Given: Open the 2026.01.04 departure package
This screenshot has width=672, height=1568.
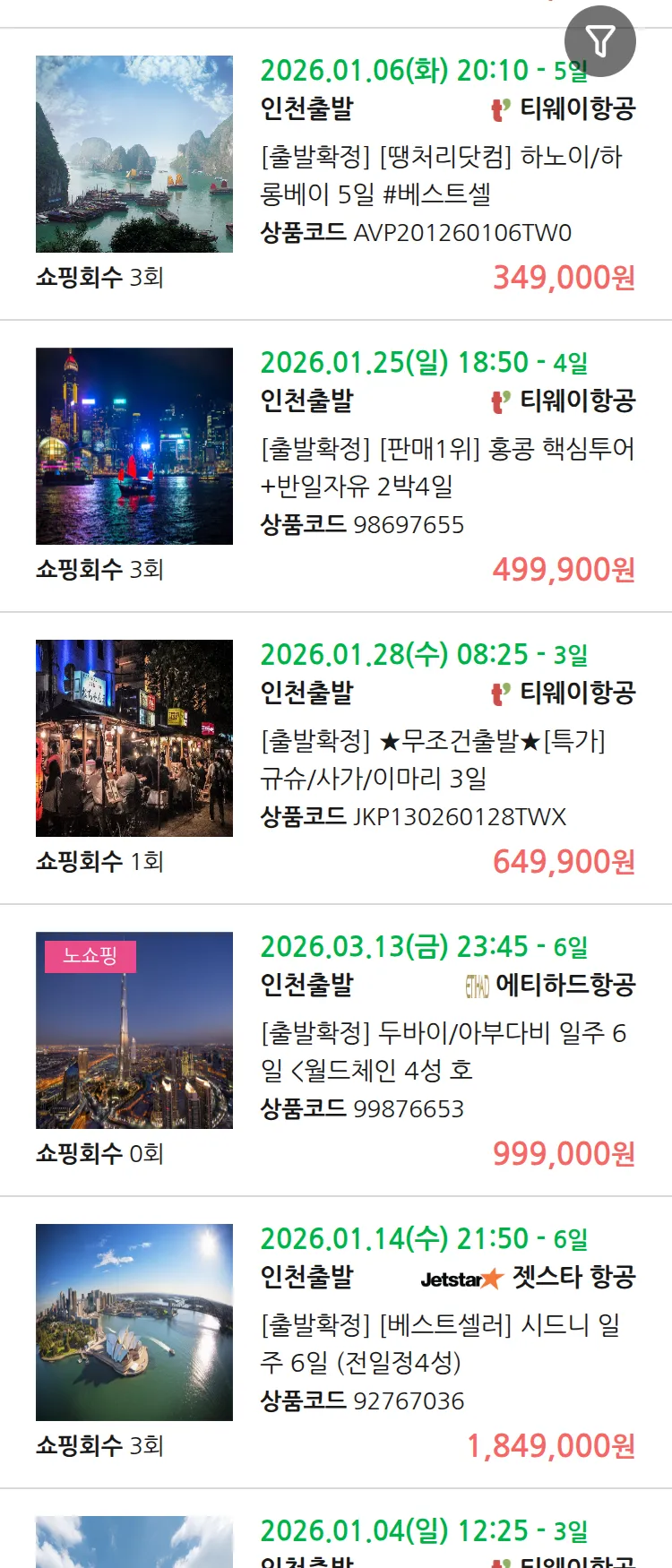Looking at the screenshot, I should pyautogui.click(x=423, y=1531).
